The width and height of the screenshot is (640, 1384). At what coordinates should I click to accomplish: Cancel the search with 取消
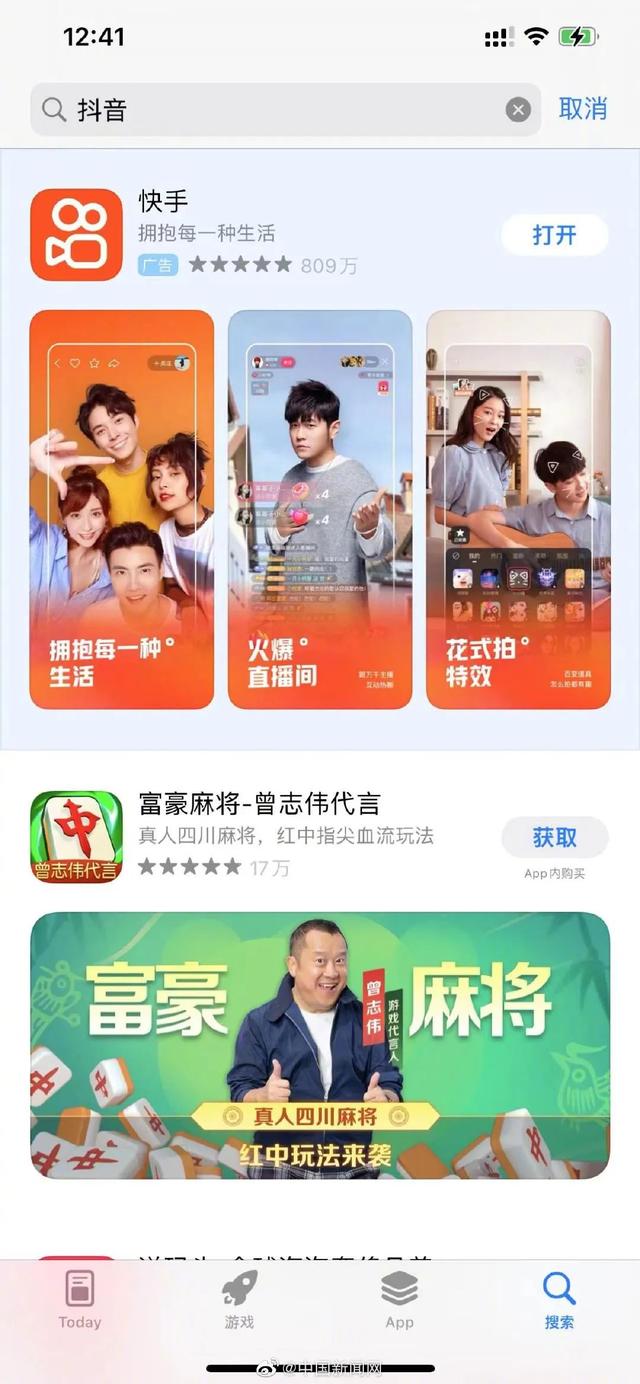(x=583, y=109)
